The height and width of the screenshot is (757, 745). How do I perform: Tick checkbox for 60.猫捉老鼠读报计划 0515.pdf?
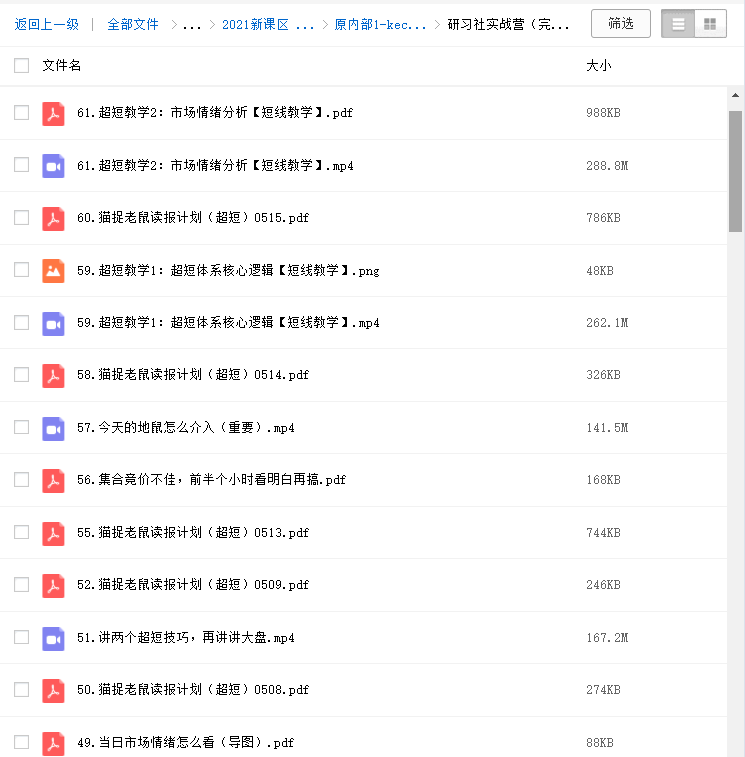click(x=21, y=217)
